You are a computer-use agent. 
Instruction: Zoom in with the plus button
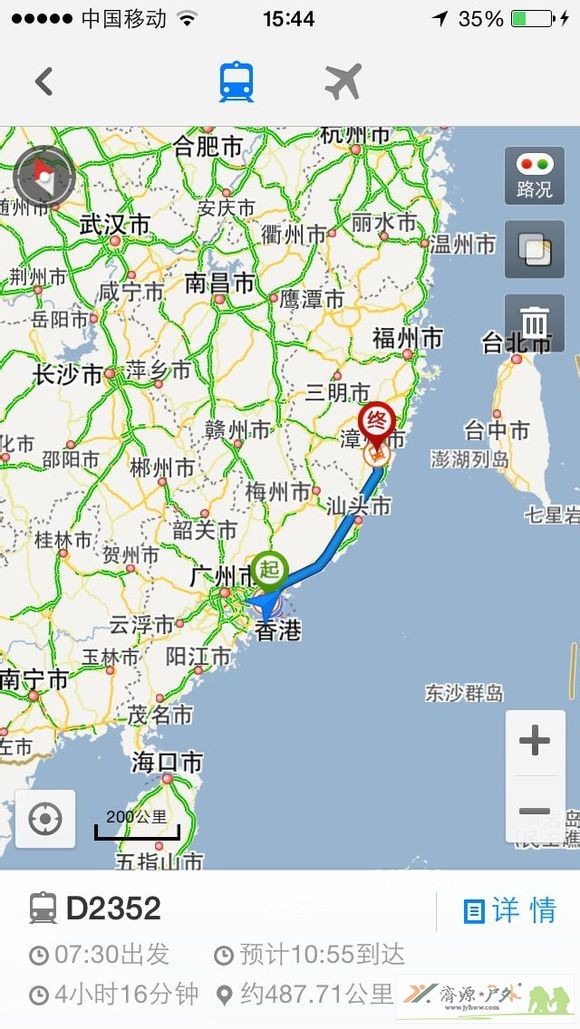click(x=535, y=742)
